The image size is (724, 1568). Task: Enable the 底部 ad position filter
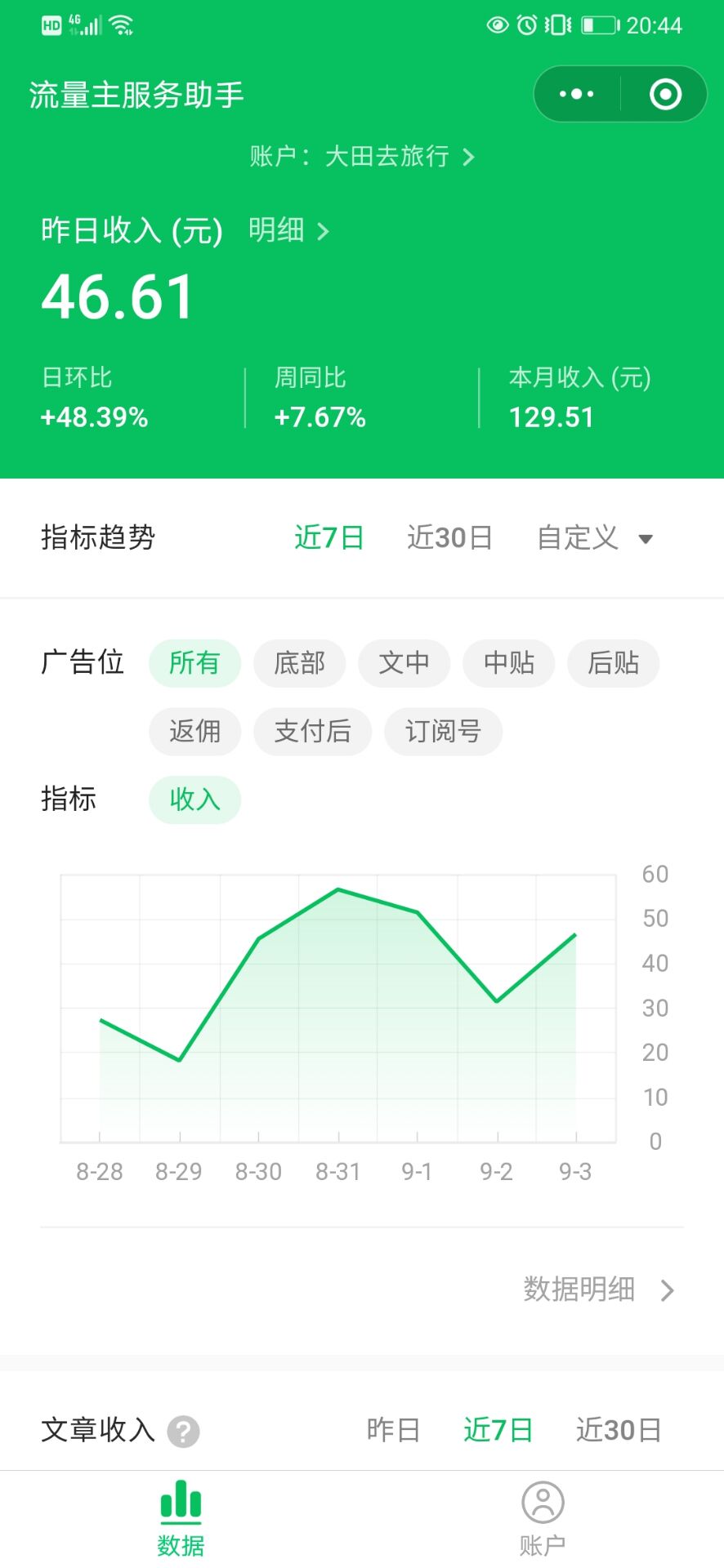(x=299, y=663)
